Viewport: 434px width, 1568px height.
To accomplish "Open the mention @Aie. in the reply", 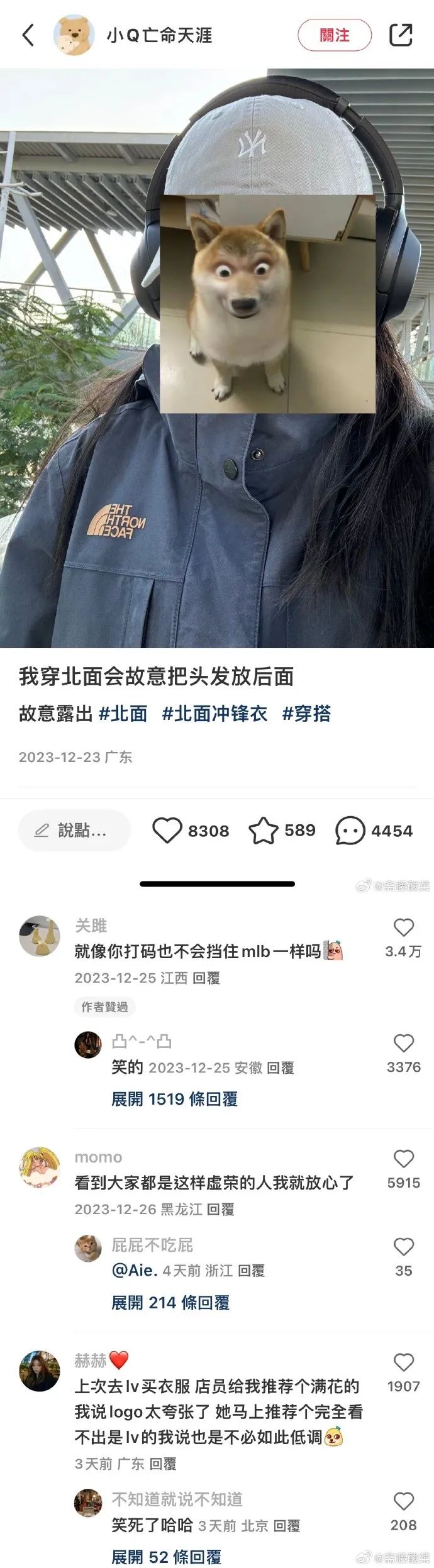I will point(135,1271).
